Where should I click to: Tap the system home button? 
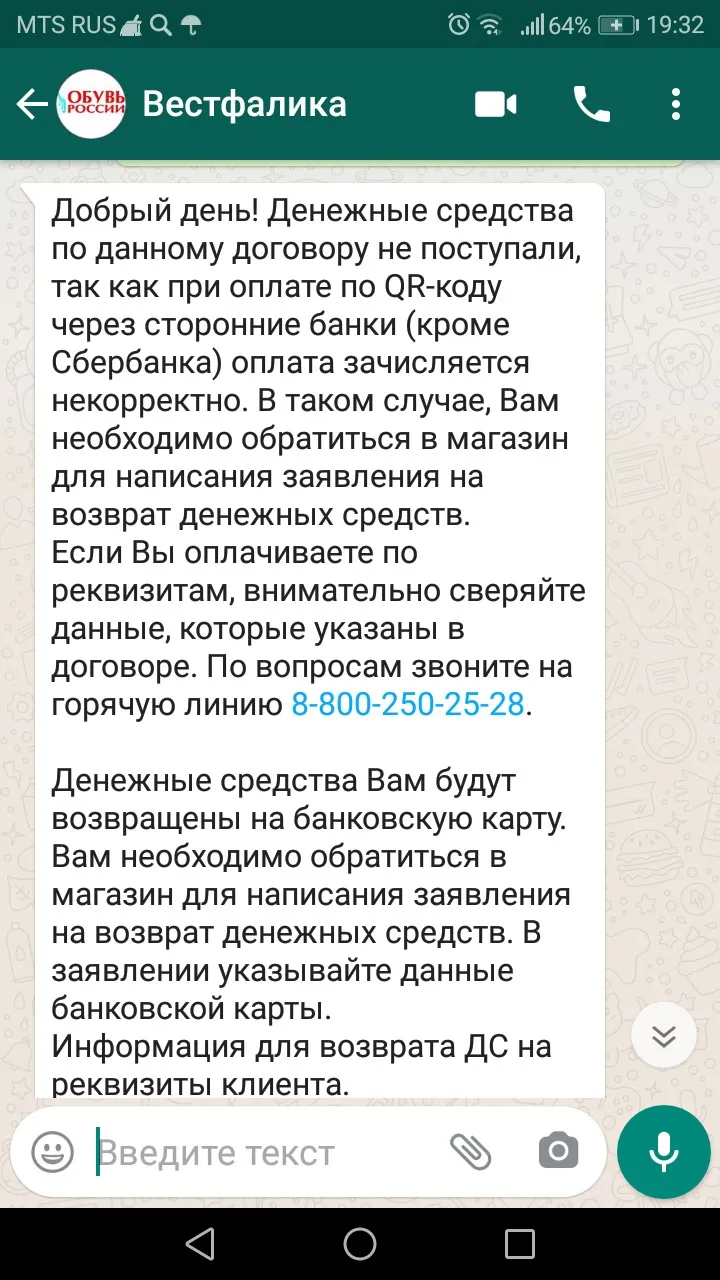[360, 1244]
